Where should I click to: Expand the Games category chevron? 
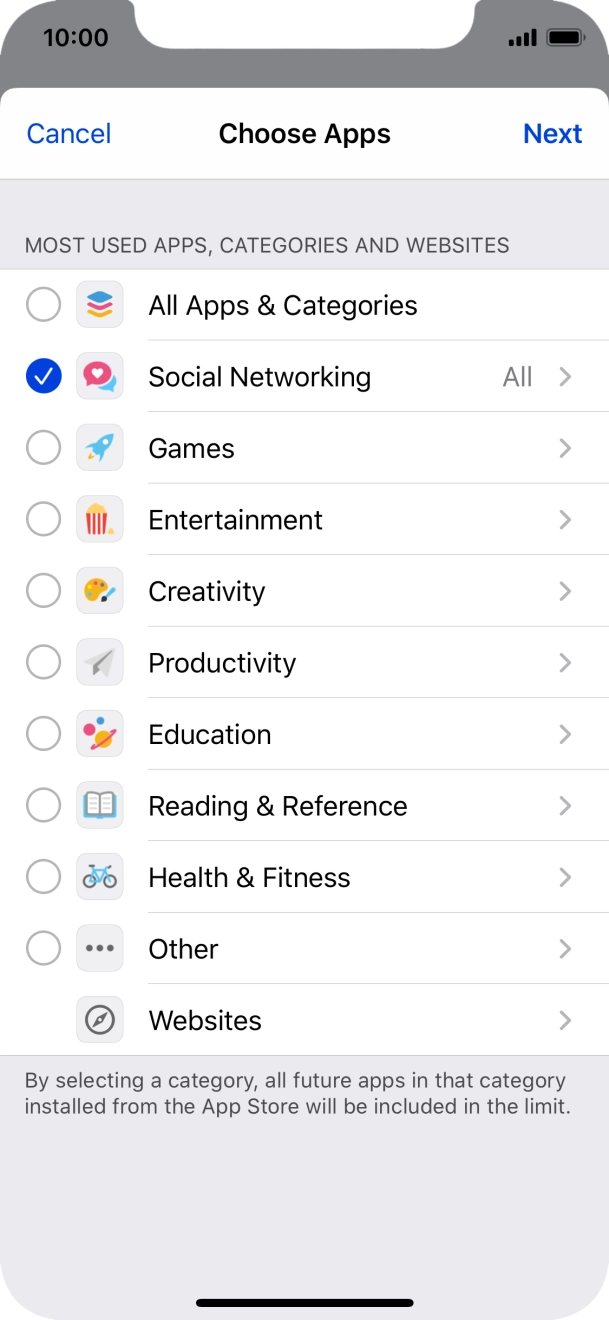[565, 448]
